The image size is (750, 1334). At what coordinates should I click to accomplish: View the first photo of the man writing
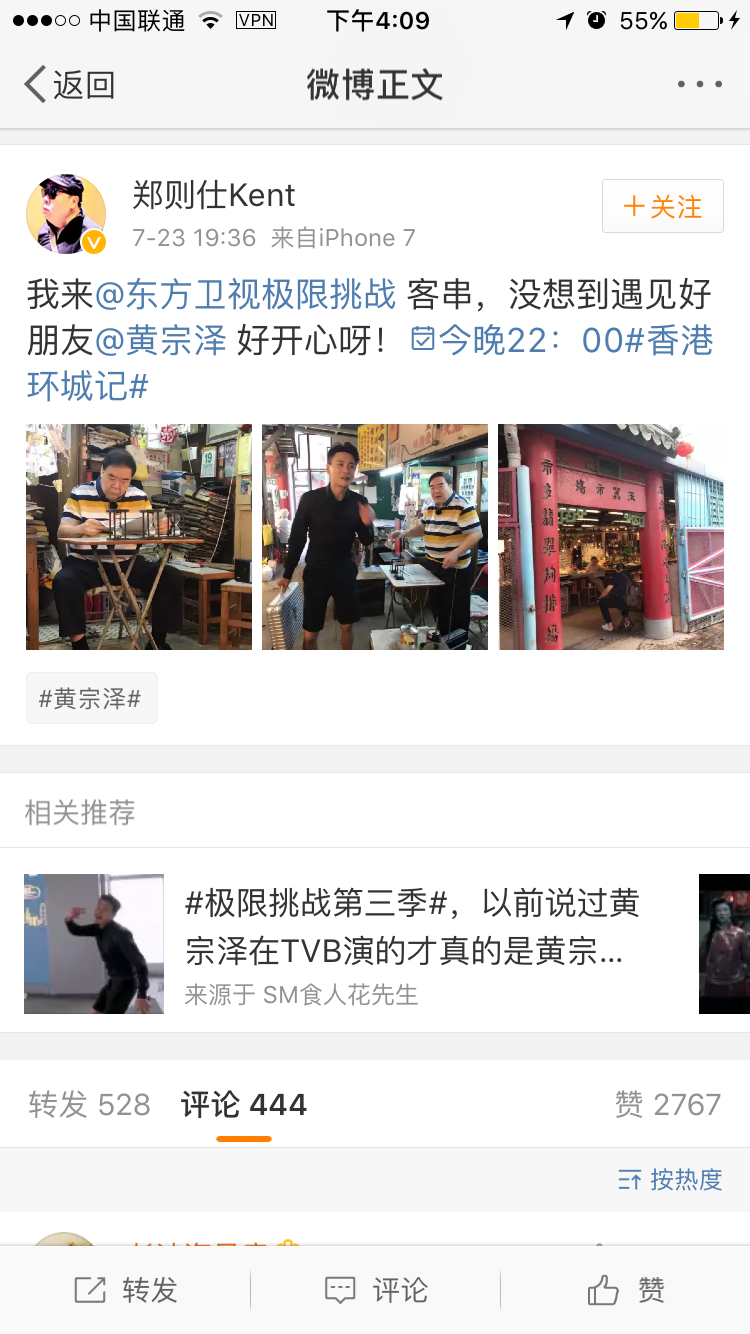[x=139, y=537]
